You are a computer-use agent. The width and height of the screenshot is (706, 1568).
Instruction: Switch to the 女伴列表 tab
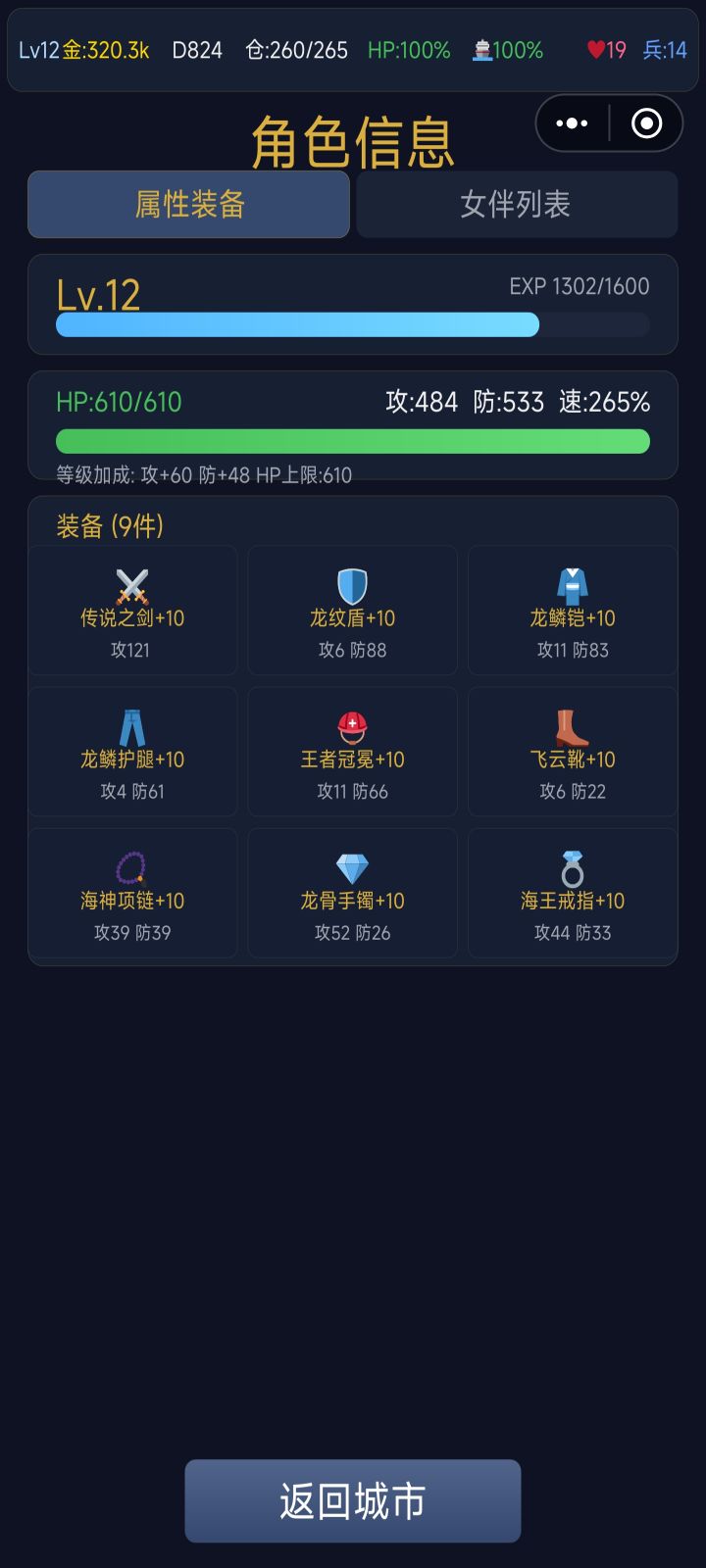tap(517, 204)
